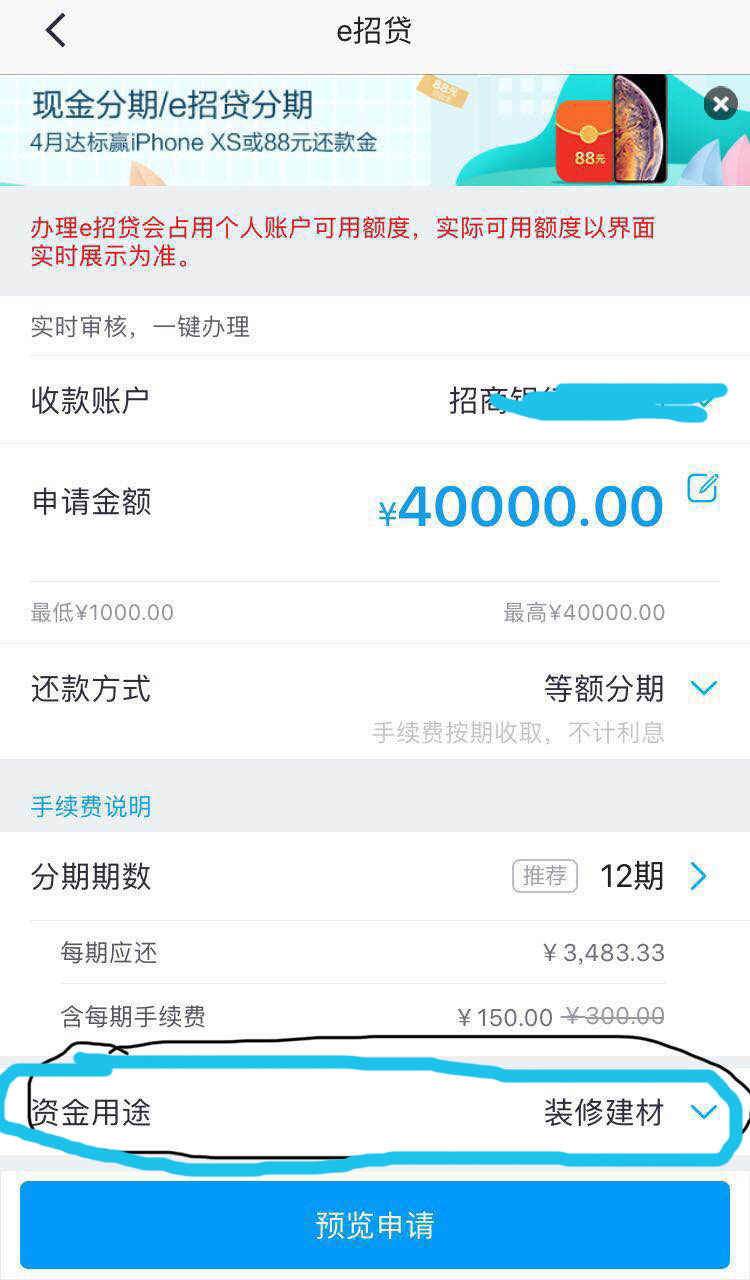Viewport: 750px width, 1280px height.
Task: Change the 收款账户 receiving account
Action: [375, 400]
